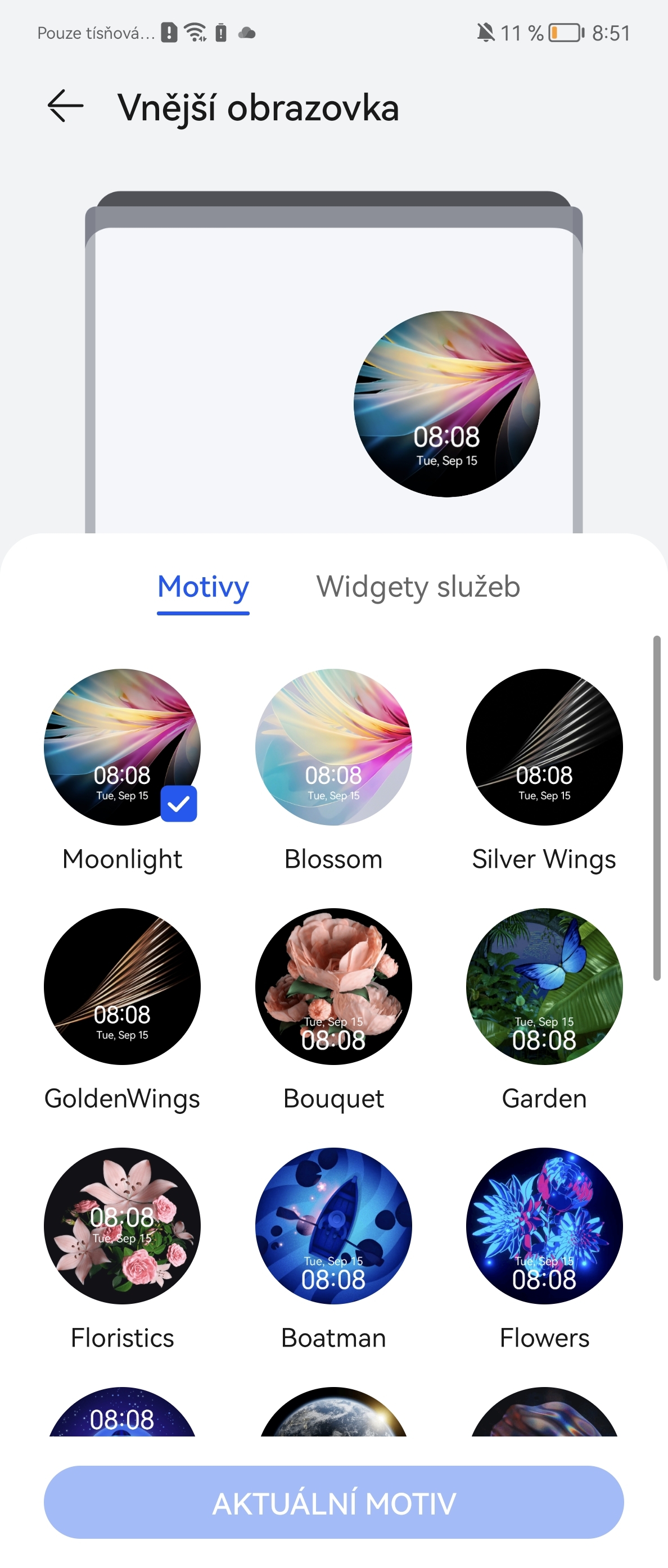Pick the Floristics theme
This screenshot has height=1568, width=668.
(x=122, y=1225)
